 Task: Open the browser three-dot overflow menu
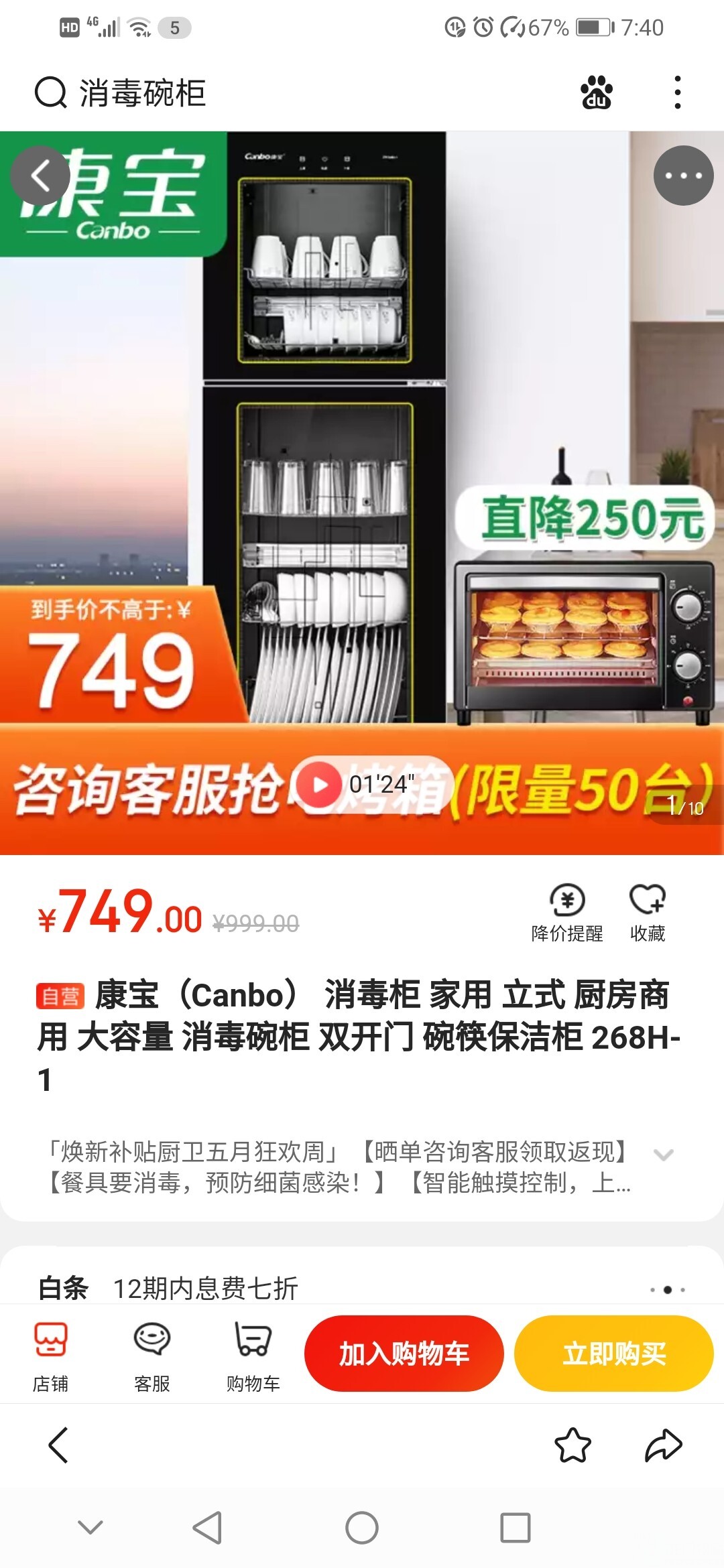678,92
